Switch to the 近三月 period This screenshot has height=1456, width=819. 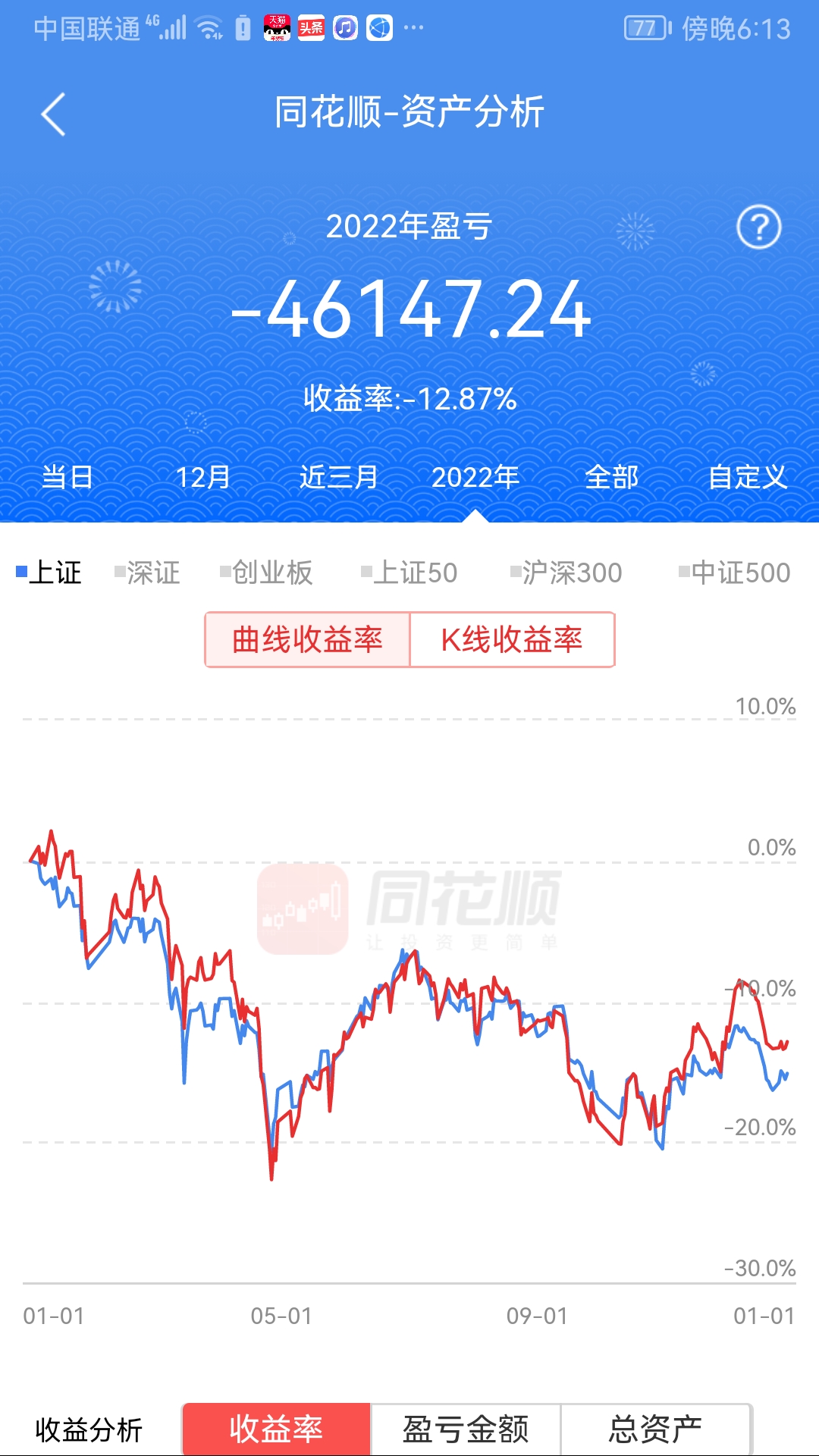pyautogui.click(x=339, y=477)
